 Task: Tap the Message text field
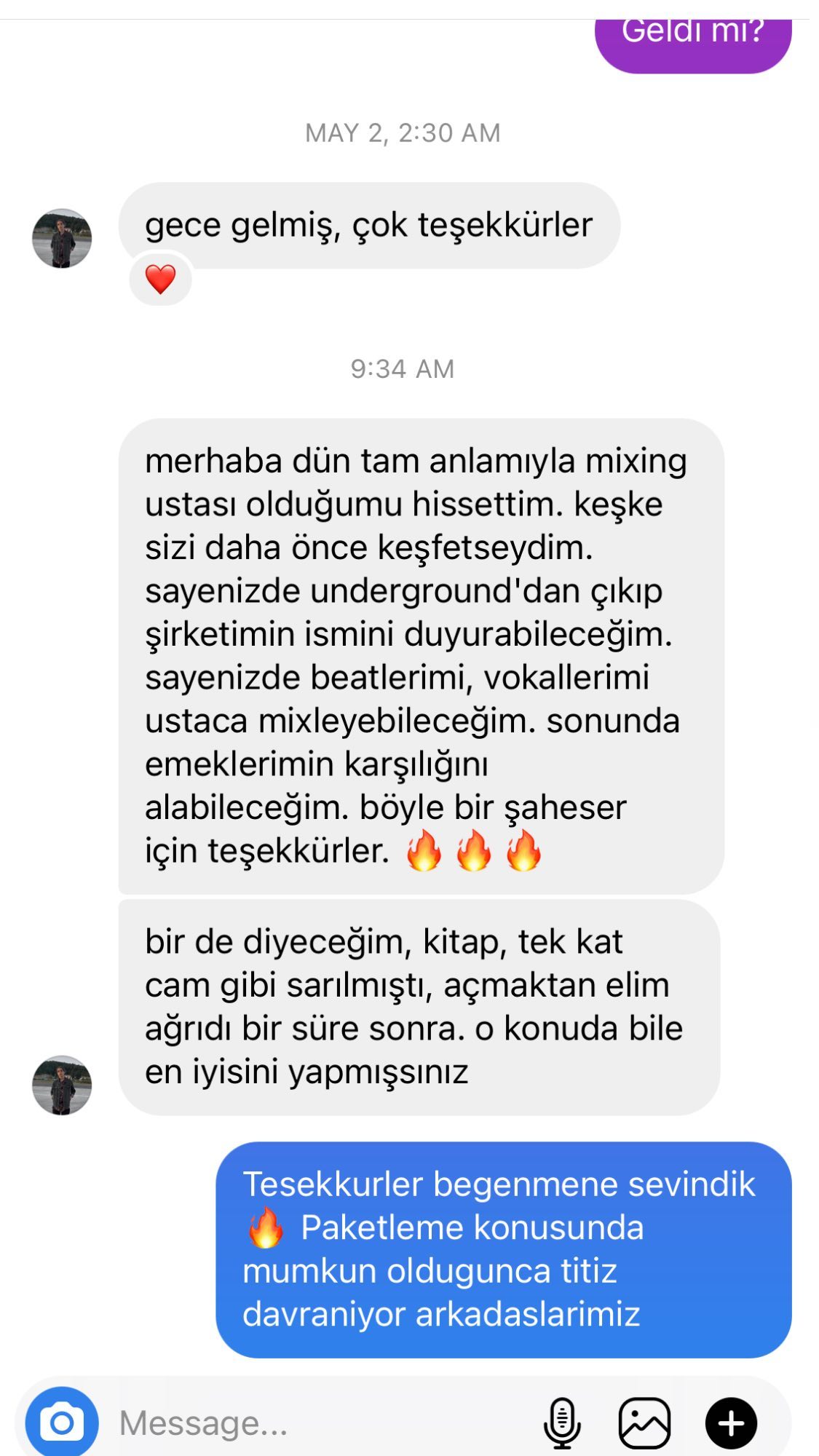pyautogui.click(x=320, y=1423)
